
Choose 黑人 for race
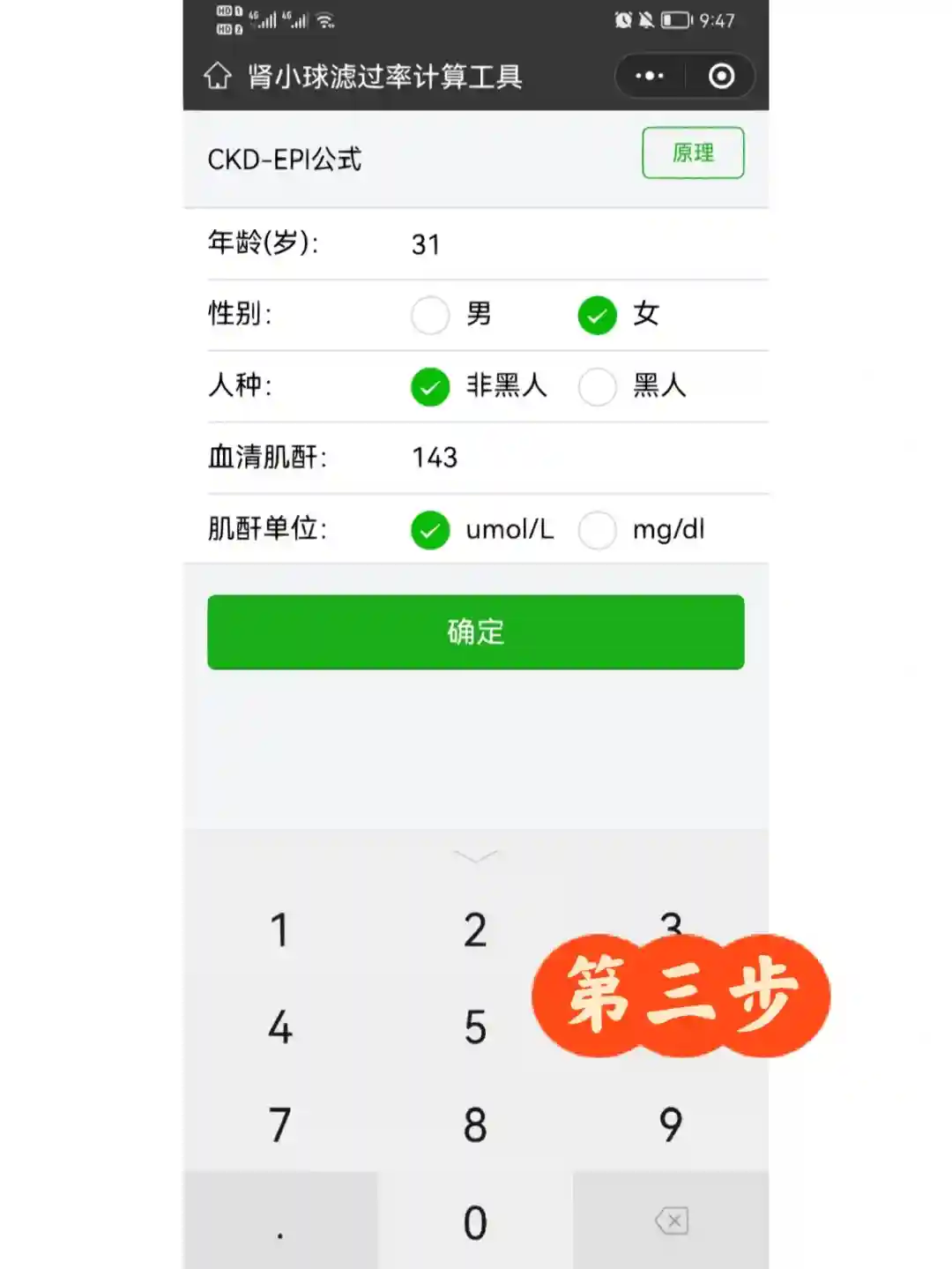pyautogui.click(x=598, y=386)
